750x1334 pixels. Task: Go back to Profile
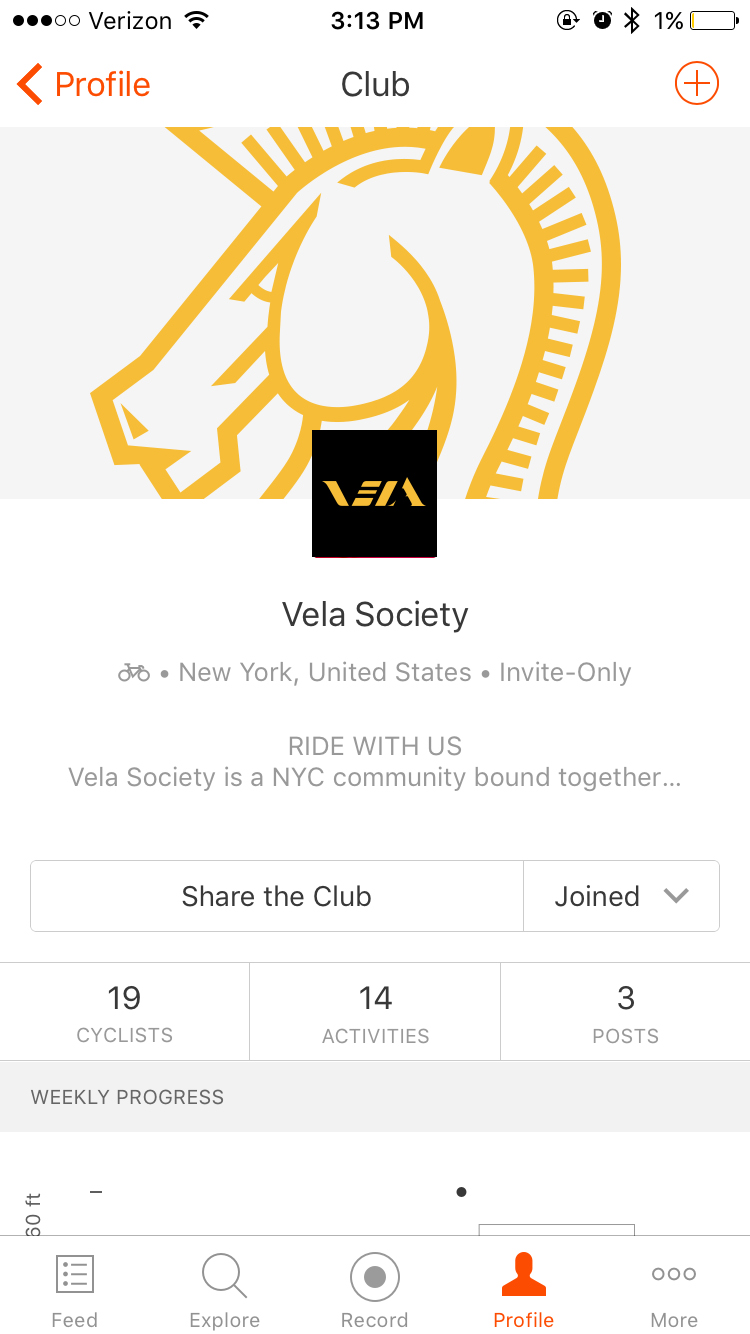(x=84, y=85)
